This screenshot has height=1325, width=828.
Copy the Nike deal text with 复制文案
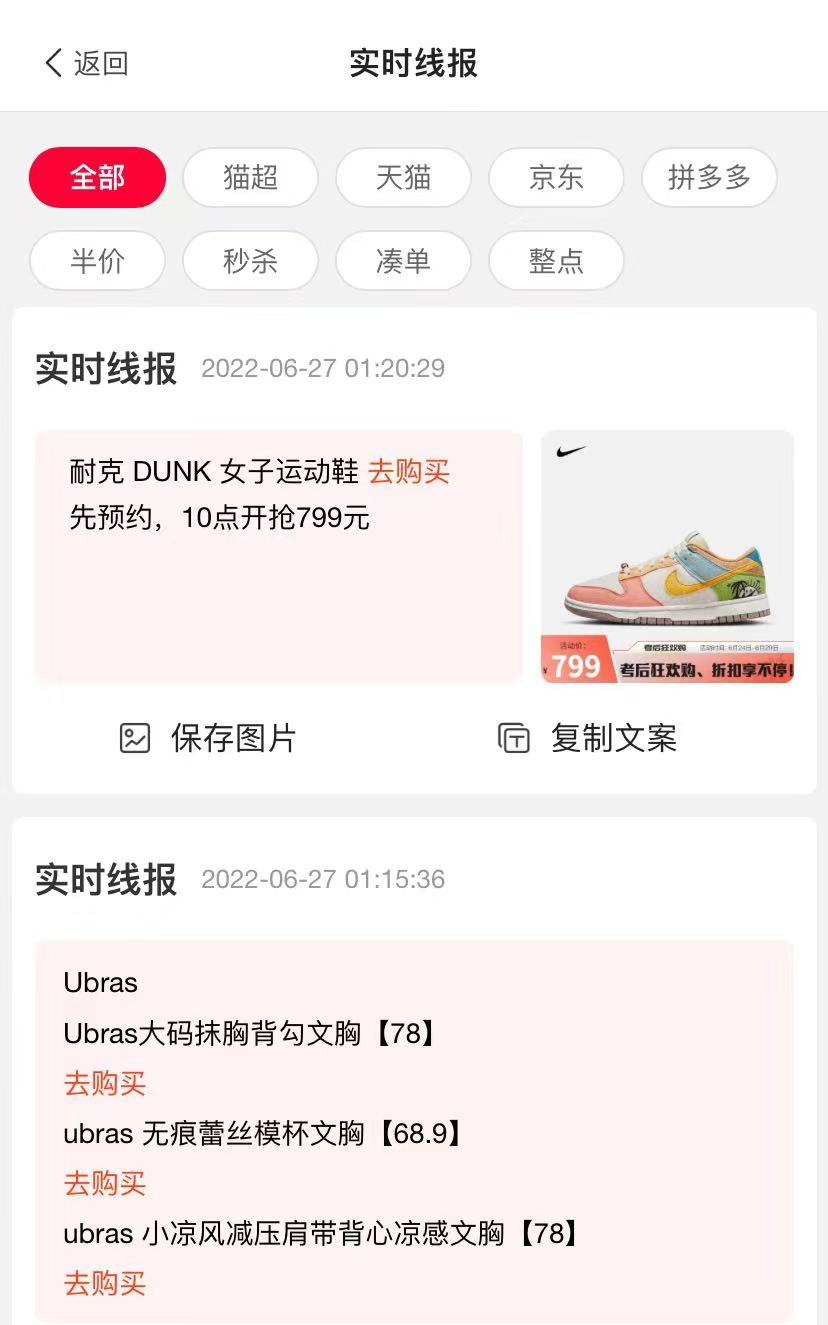588,738
